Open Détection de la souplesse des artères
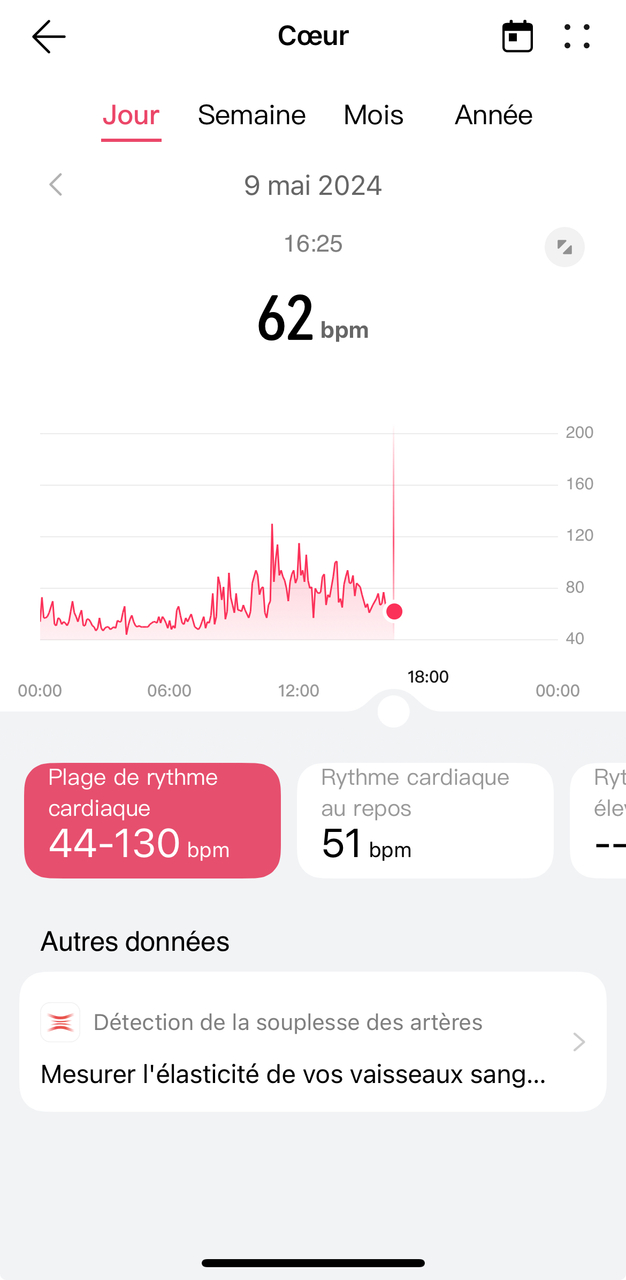 pos(312,1041)
